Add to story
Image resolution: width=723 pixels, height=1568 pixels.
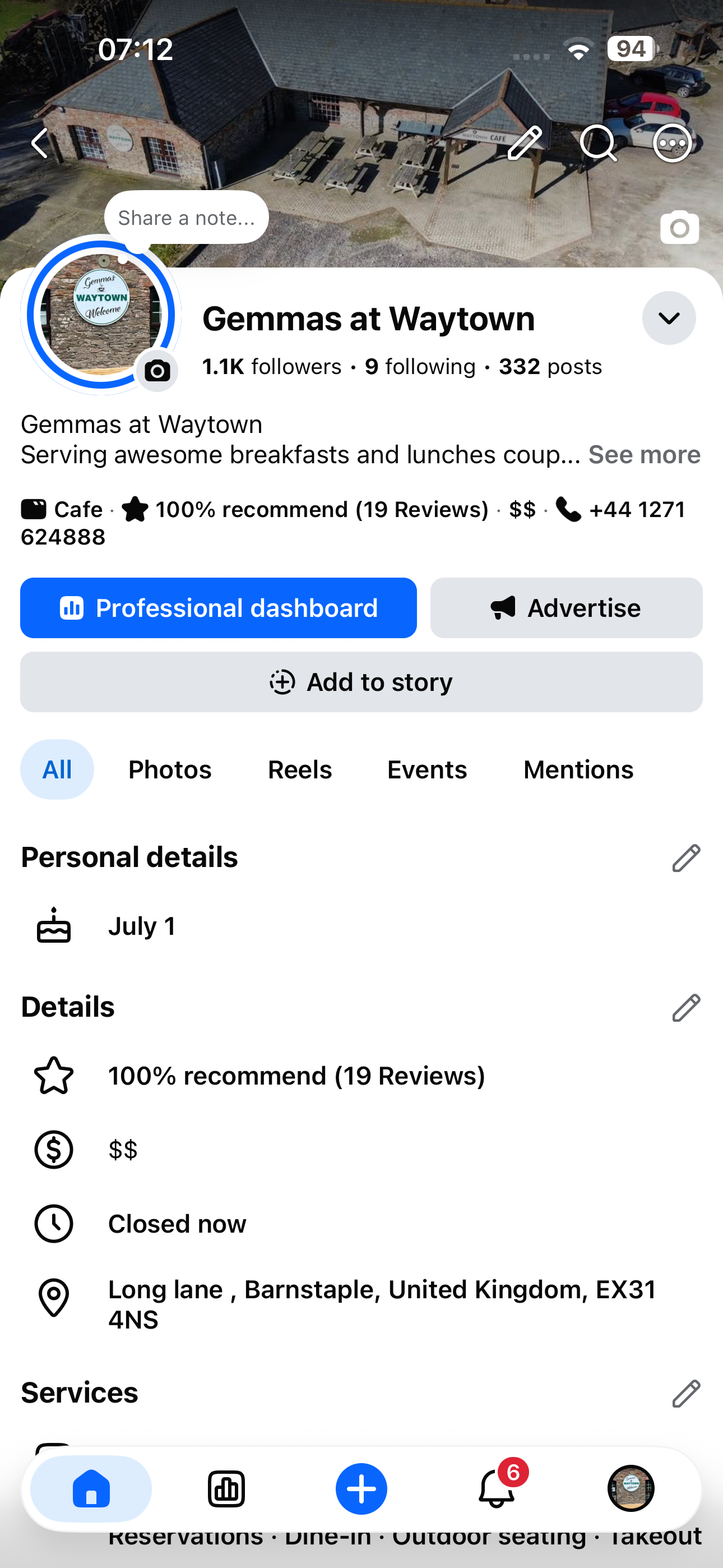(361, 682)
